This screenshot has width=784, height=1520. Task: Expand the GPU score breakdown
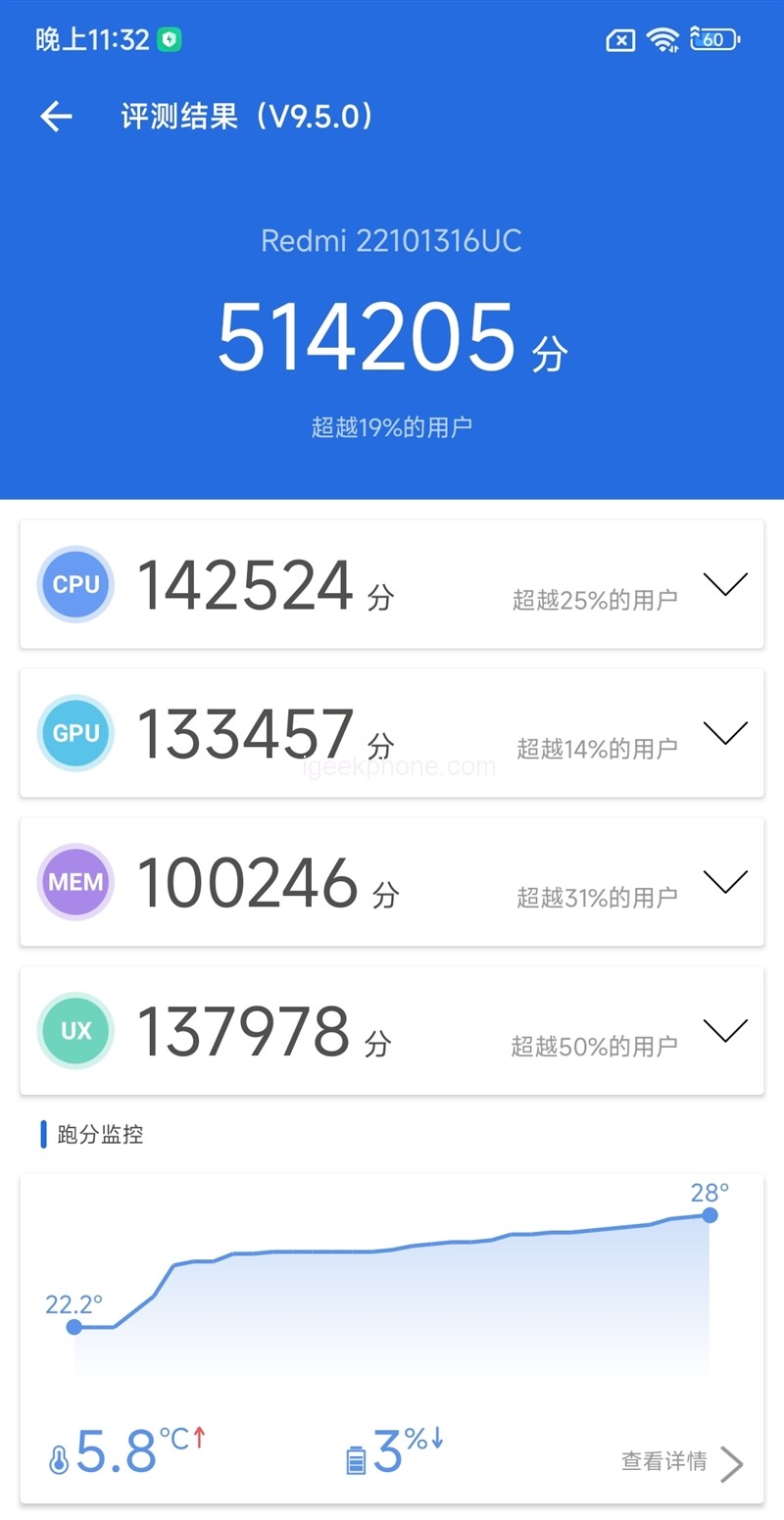tap(725, 733)
